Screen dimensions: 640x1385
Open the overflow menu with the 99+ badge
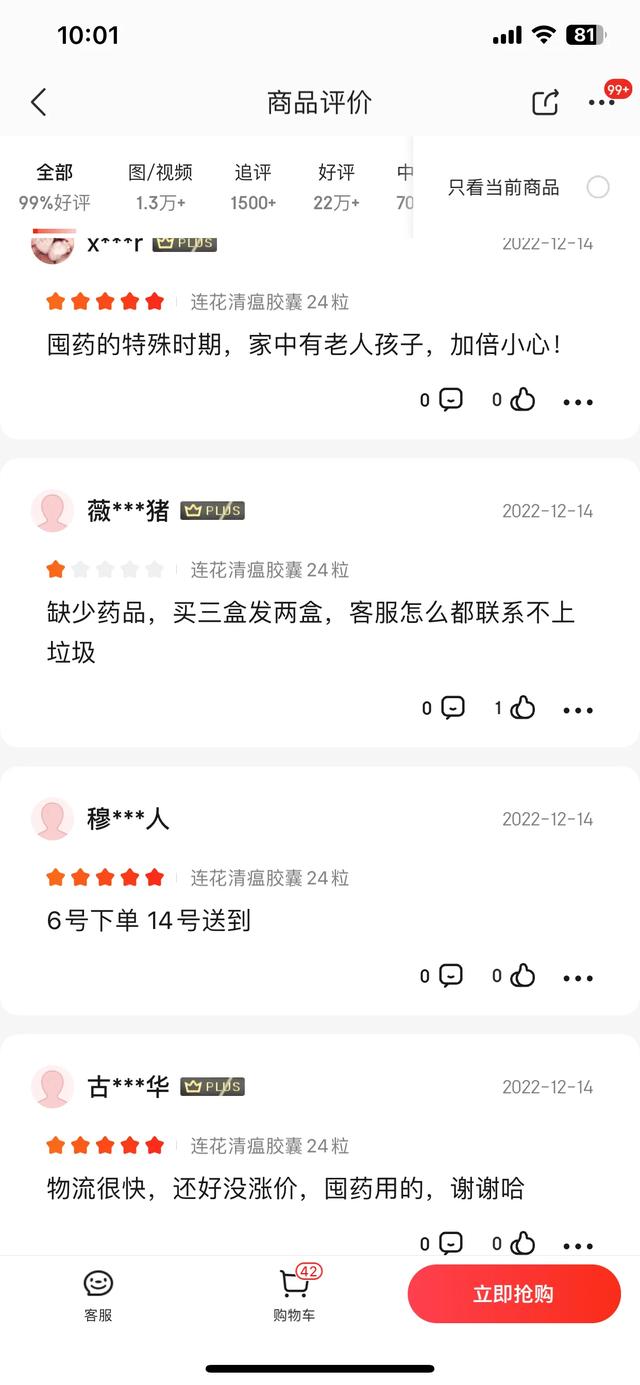point(601,102)
